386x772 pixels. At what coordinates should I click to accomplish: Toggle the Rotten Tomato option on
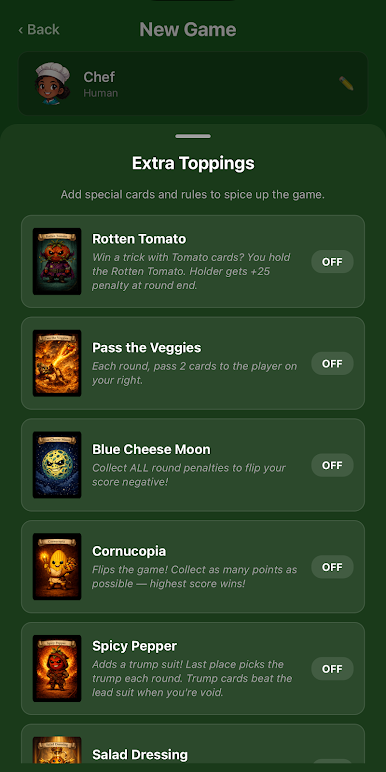coord(332,261)
